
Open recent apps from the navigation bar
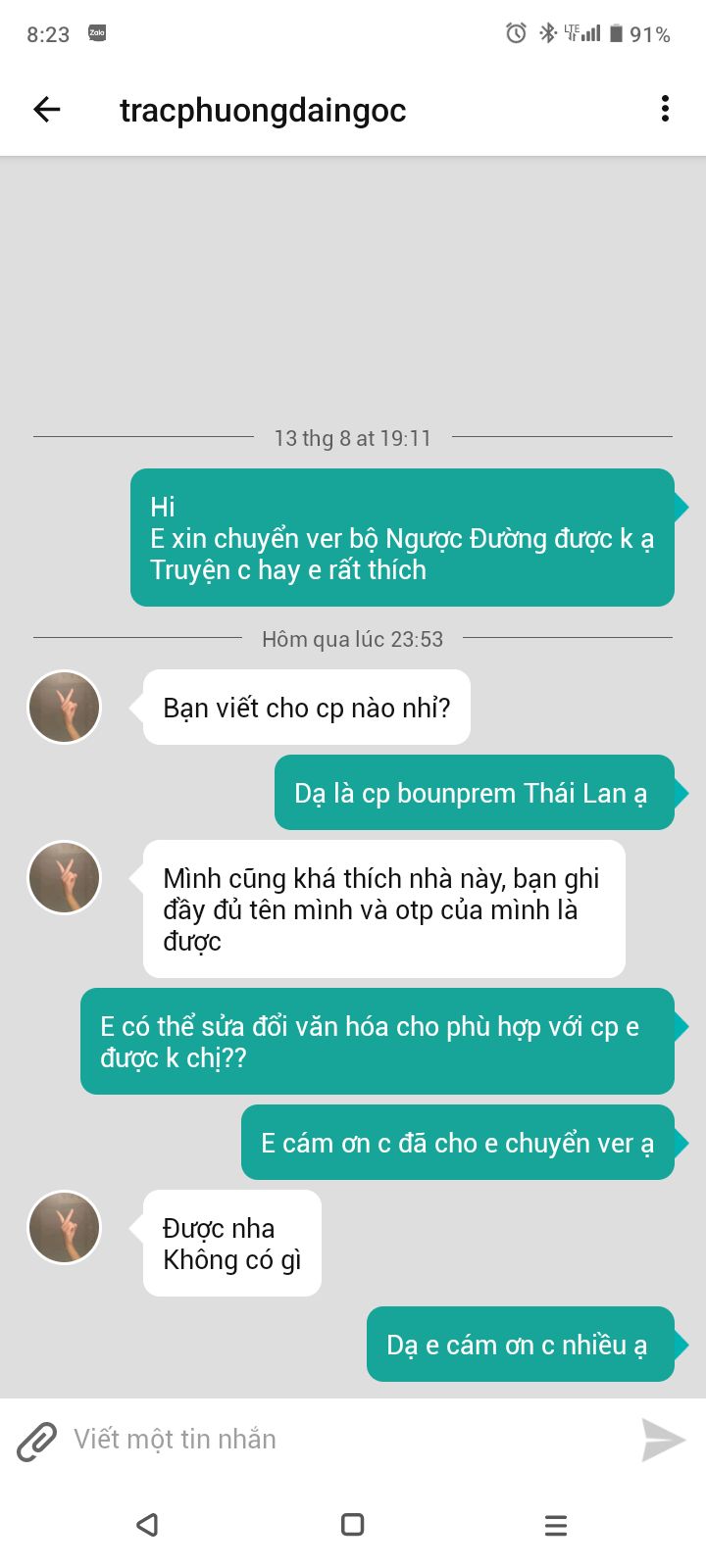pos(556,1525)
